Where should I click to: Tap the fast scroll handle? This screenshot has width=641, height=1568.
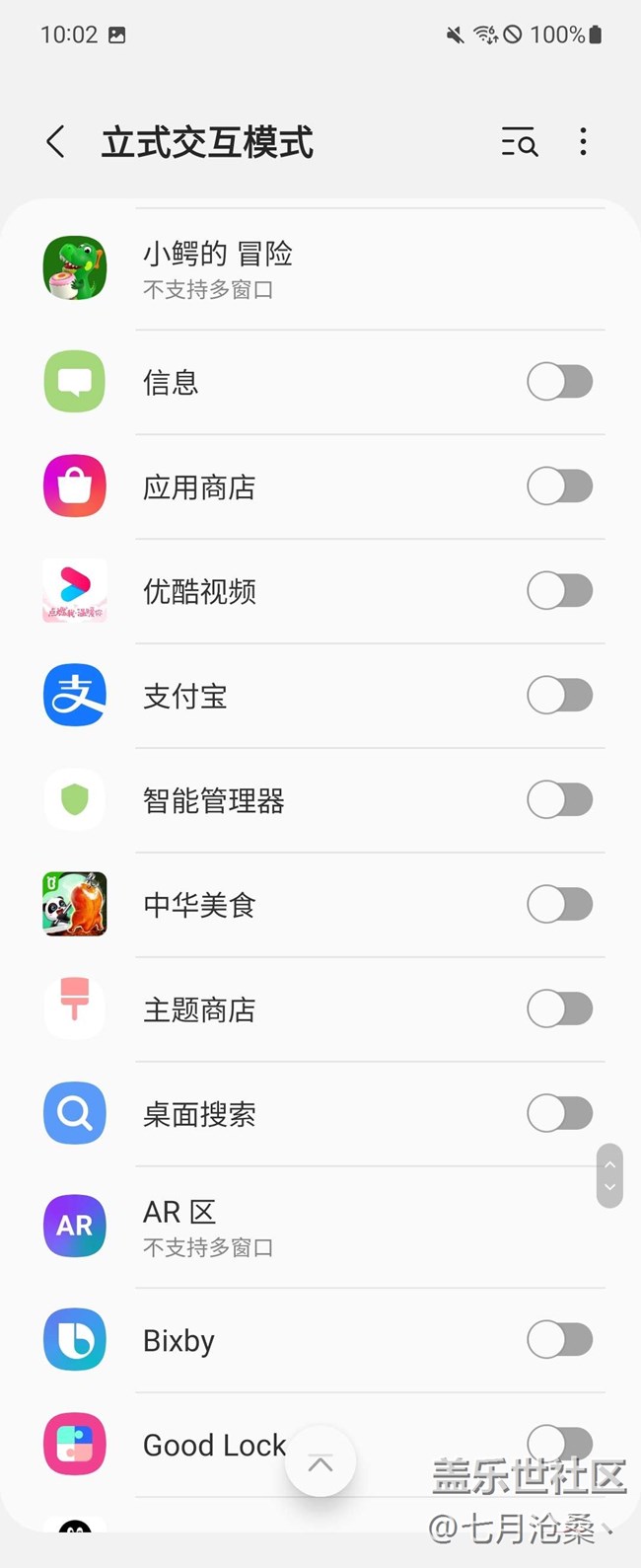609,1175
